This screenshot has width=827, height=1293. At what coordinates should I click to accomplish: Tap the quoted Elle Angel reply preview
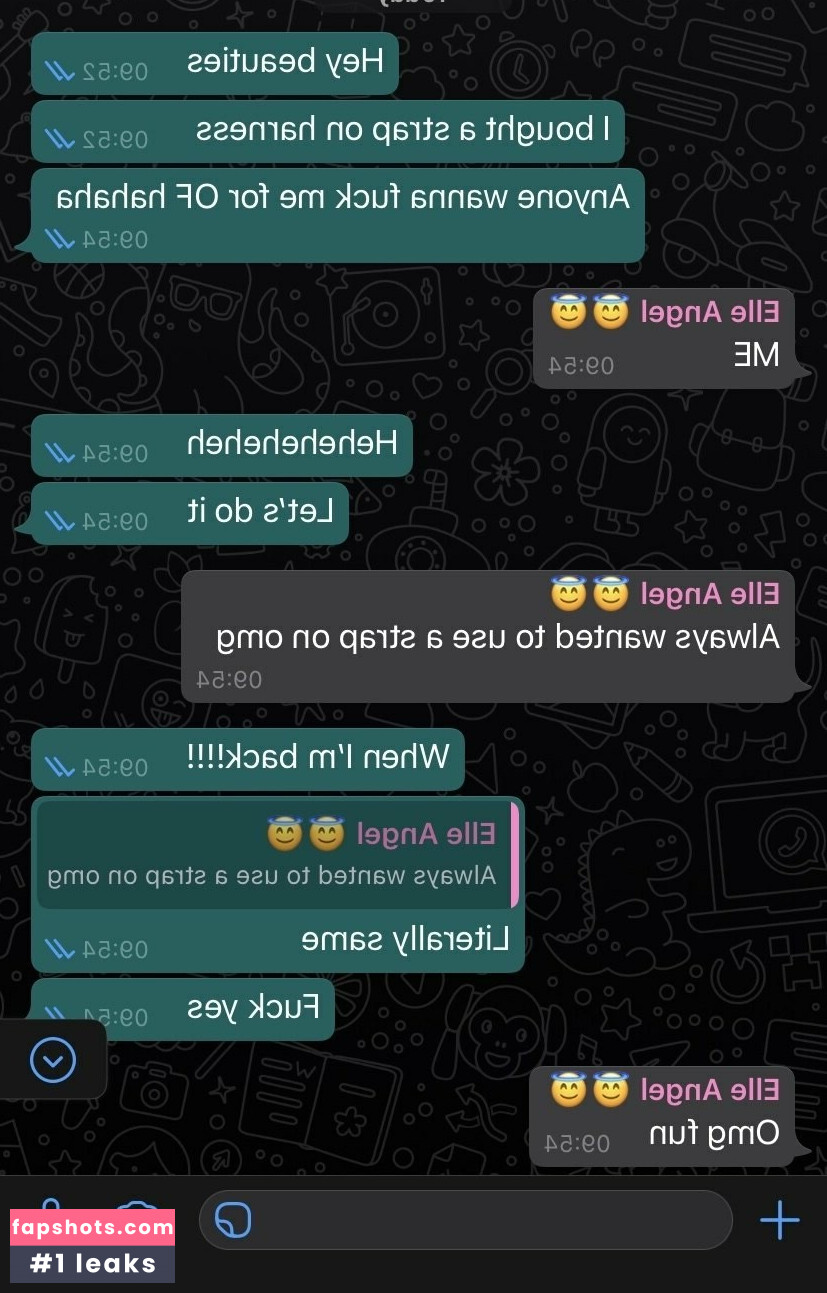[x=275, y=853]
